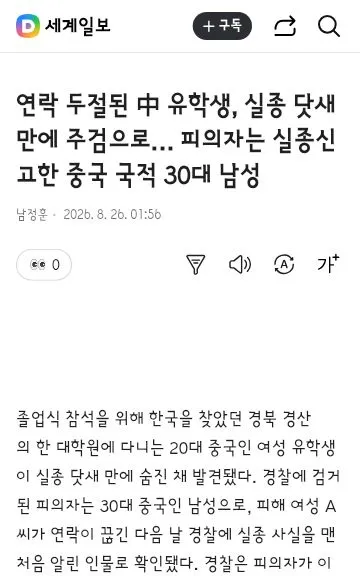Open the 세계일보 publisher page

(78, 26)
